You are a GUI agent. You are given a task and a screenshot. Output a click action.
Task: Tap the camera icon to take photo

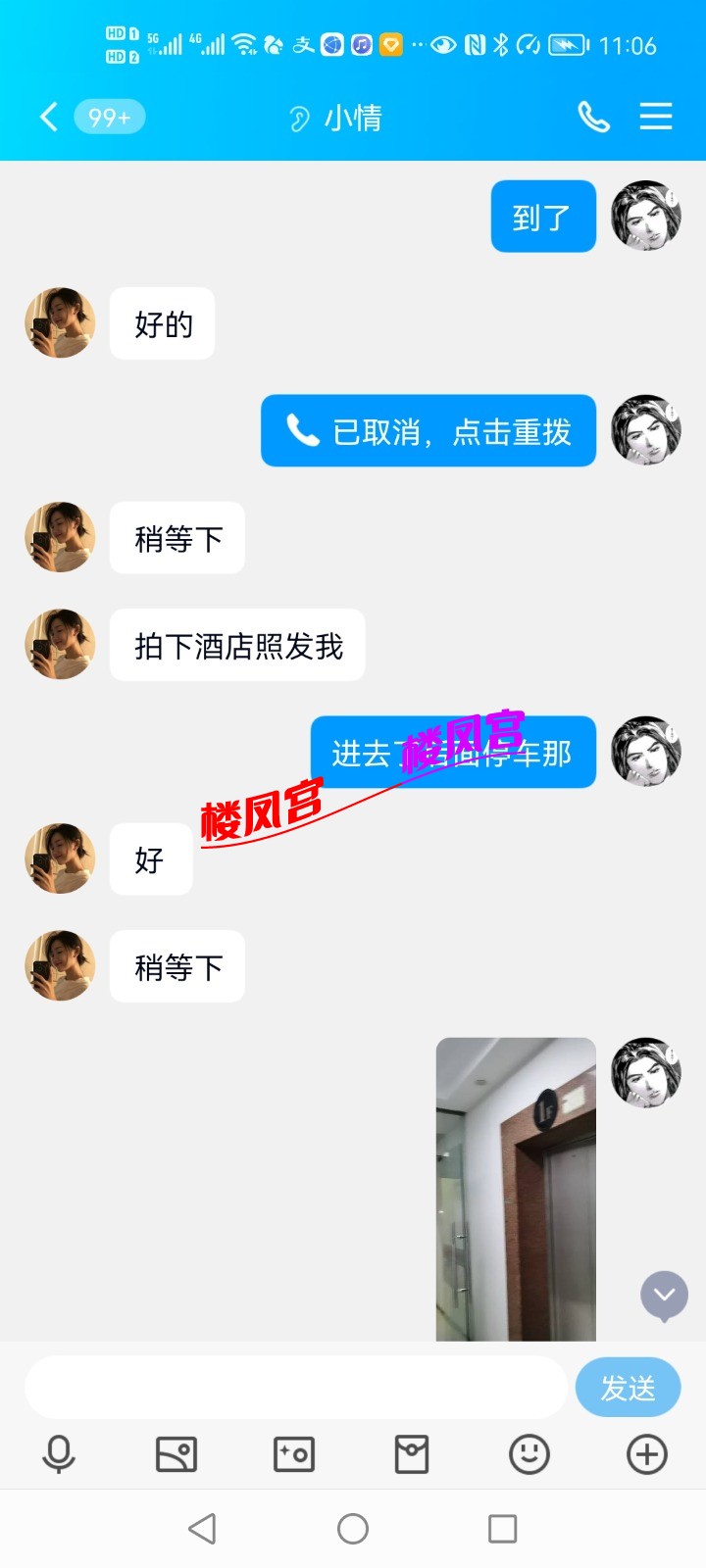click(x=294, y=1455)
